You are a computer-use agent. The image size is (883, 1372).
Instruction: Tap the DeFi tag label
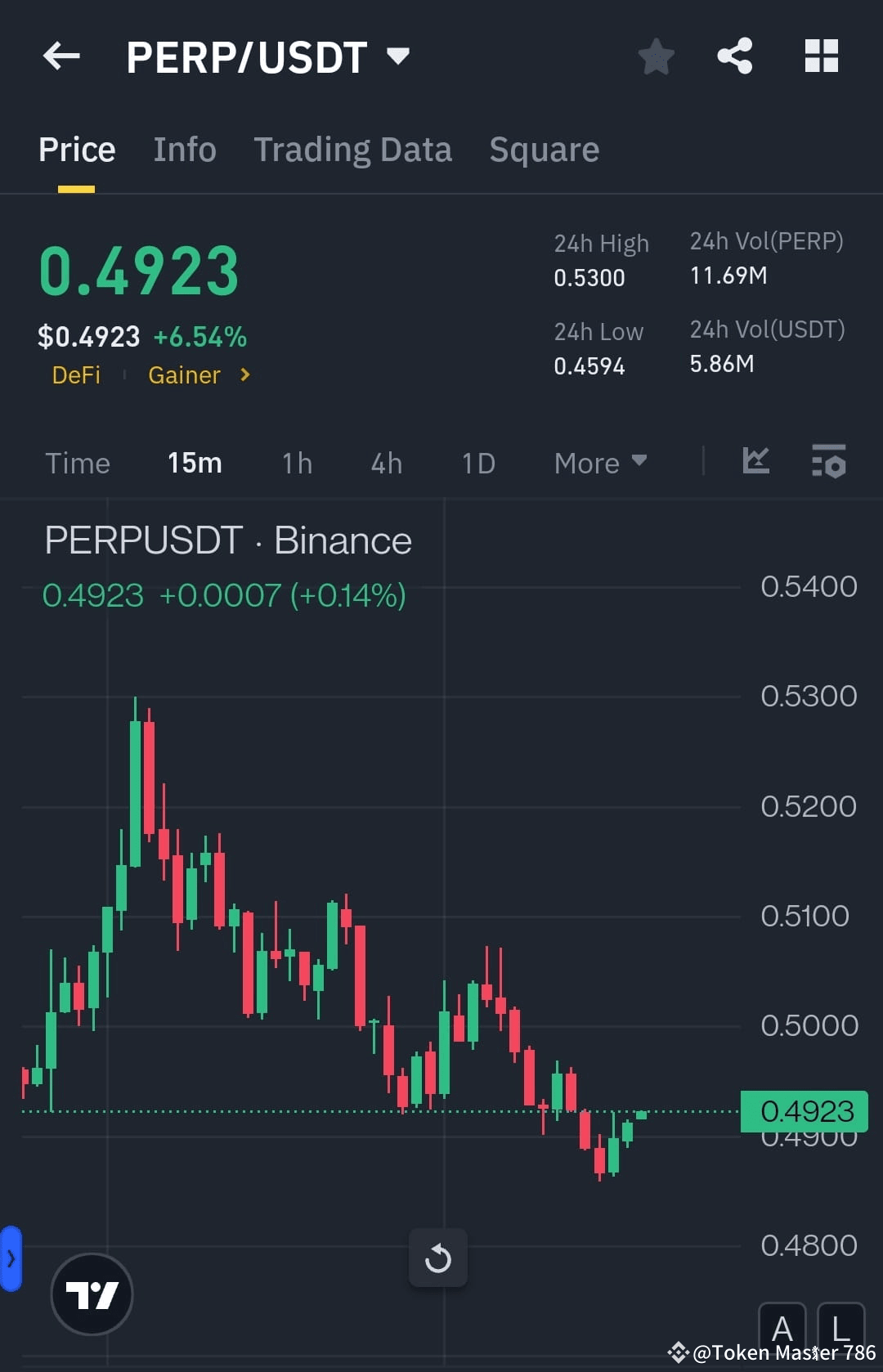click(77, 374)
